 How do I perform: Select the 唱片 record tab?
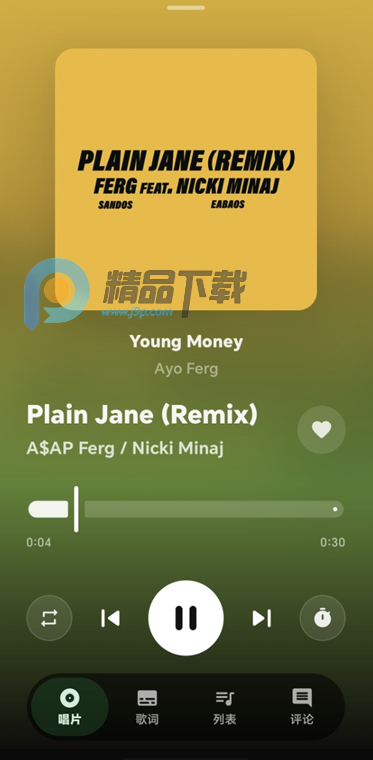click(70, 707)
